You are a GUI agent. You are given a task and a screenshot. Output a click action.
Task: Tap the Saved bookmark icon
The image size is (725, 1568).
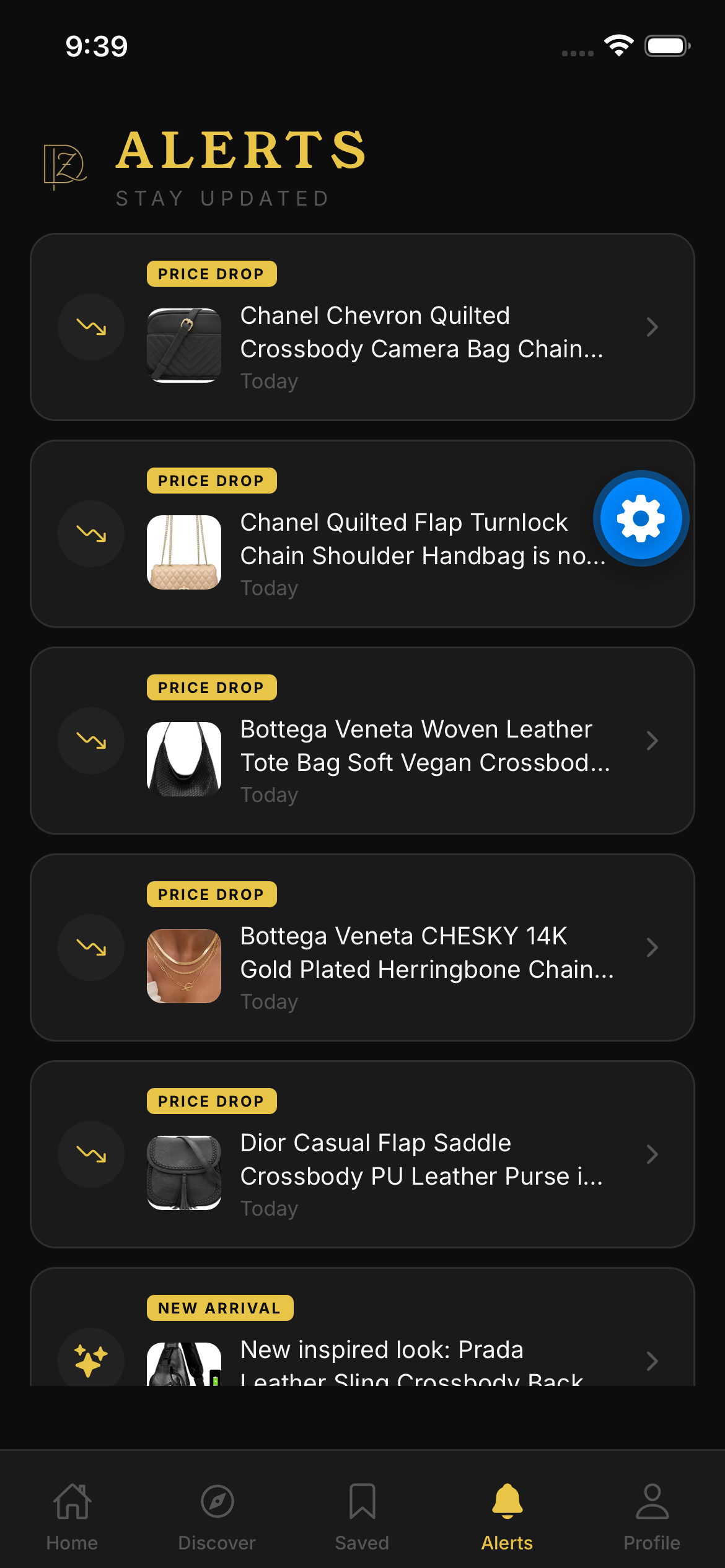(362, 1502)
